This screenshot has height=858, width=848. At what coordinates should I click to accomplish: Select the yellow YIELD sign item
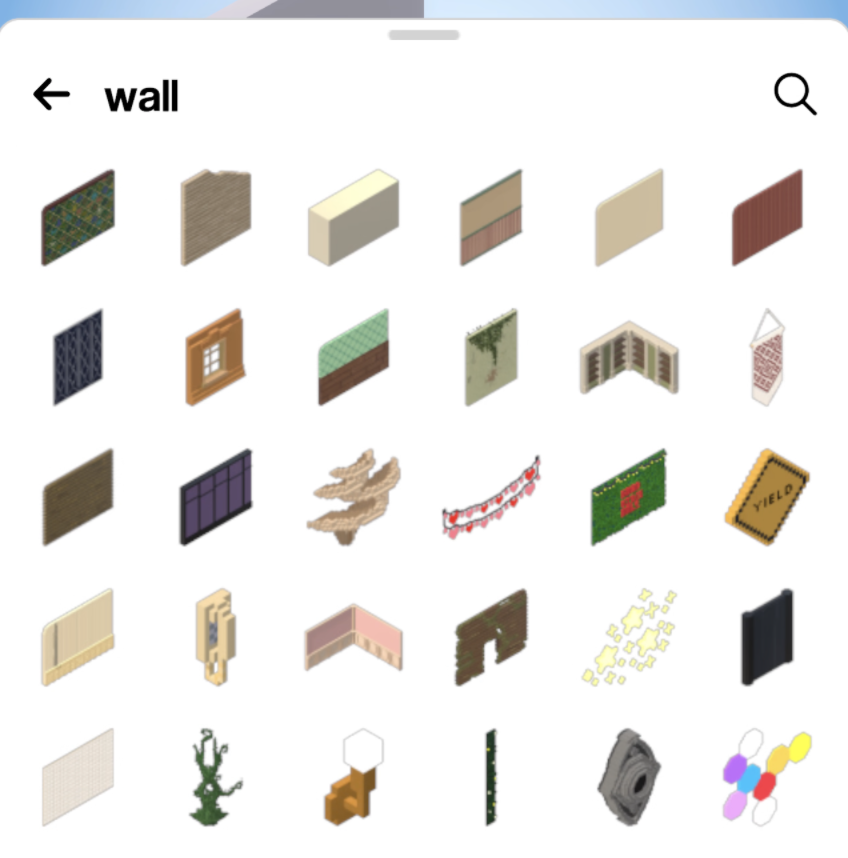coord(767,497)
